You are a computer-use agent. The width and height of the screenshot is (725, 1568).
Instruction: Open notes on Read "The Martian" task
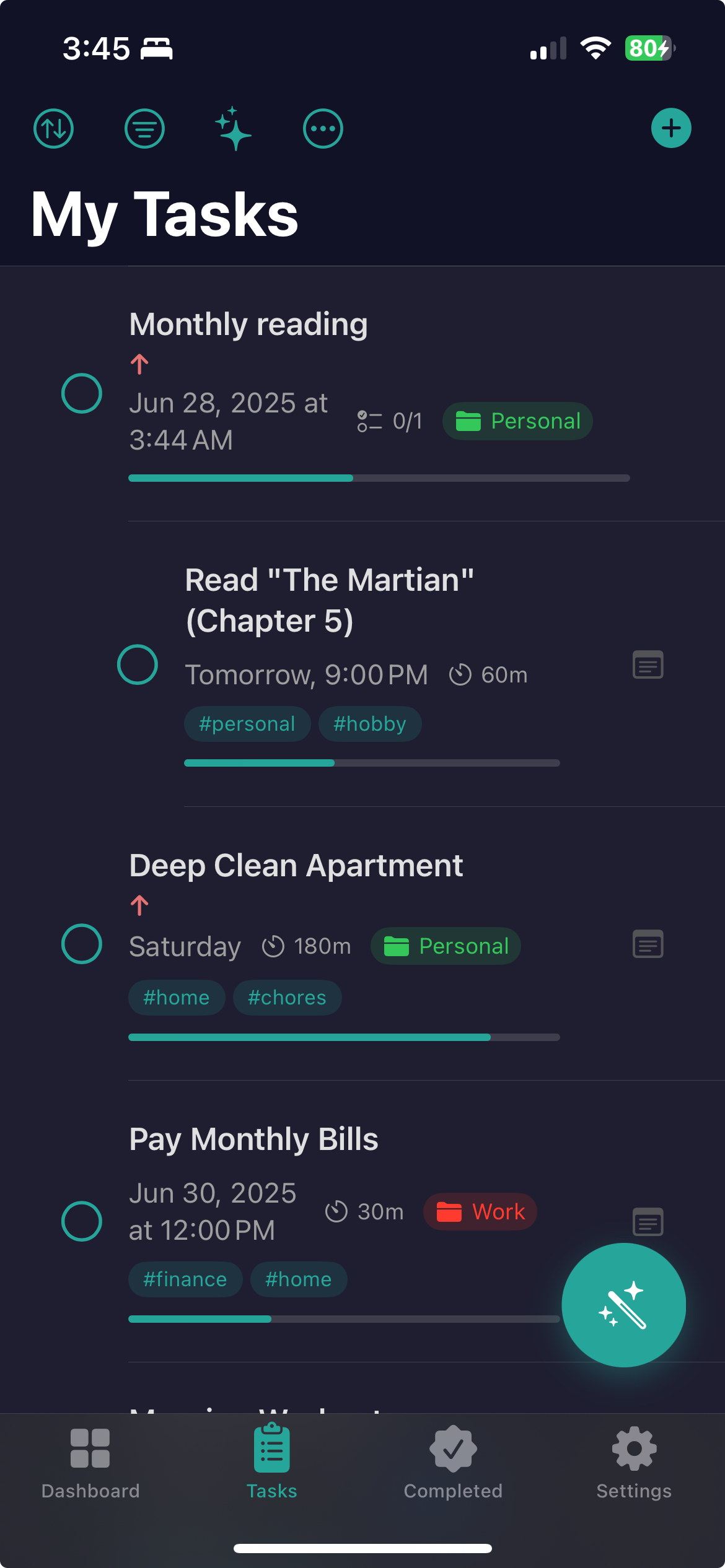click(x=647, y=664)
